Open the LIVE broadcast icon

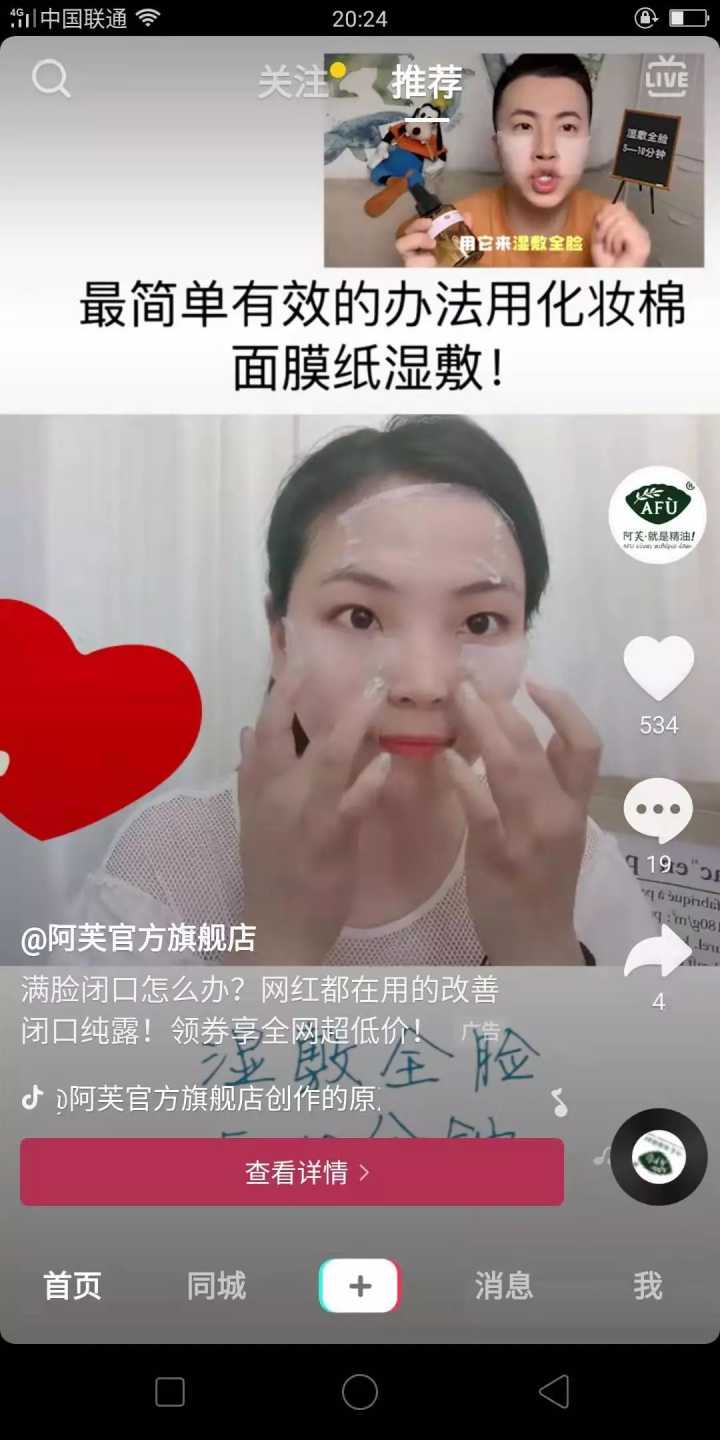click(x=666, y=78)
